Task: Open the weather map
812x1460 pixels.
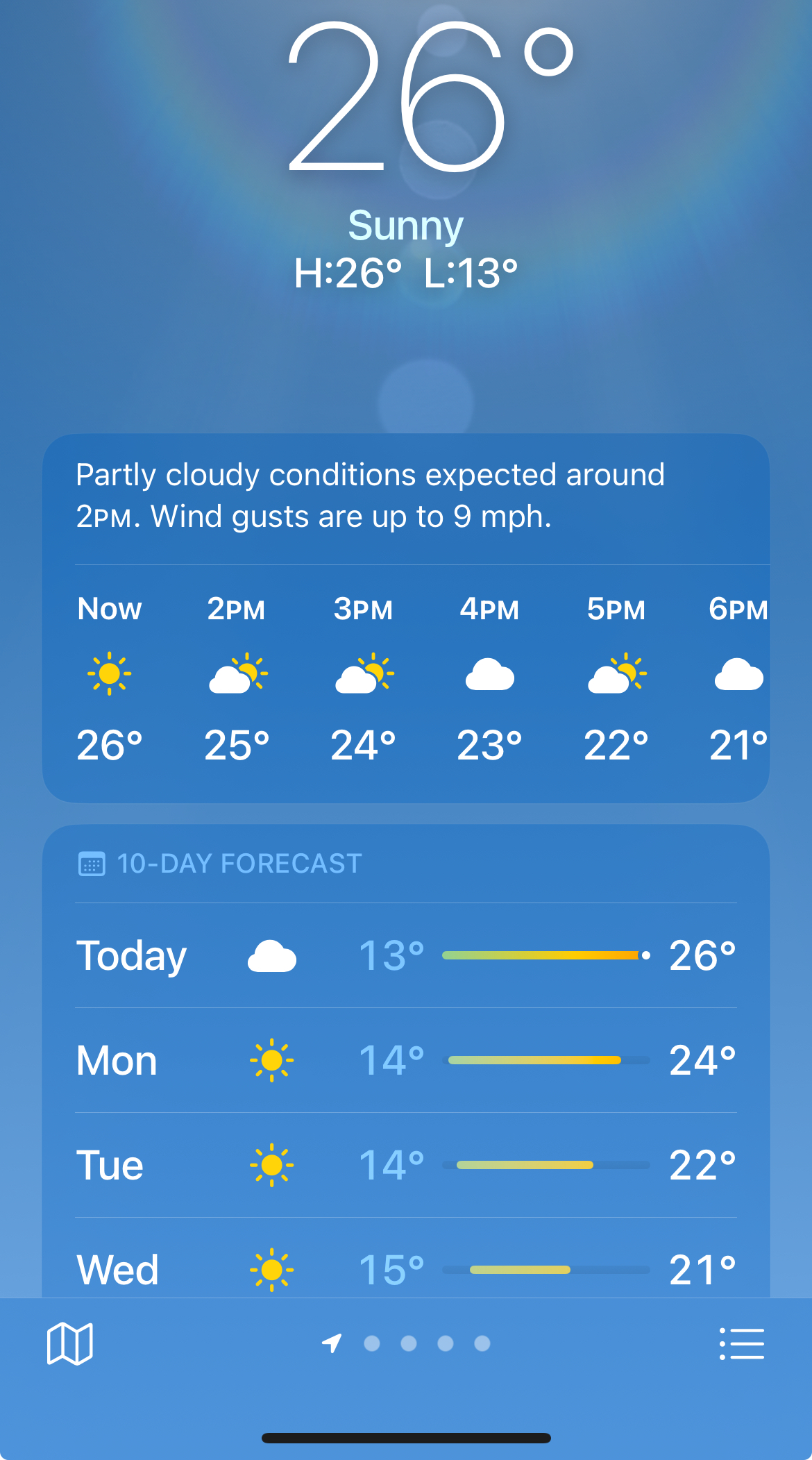Action: point(69,1343)
